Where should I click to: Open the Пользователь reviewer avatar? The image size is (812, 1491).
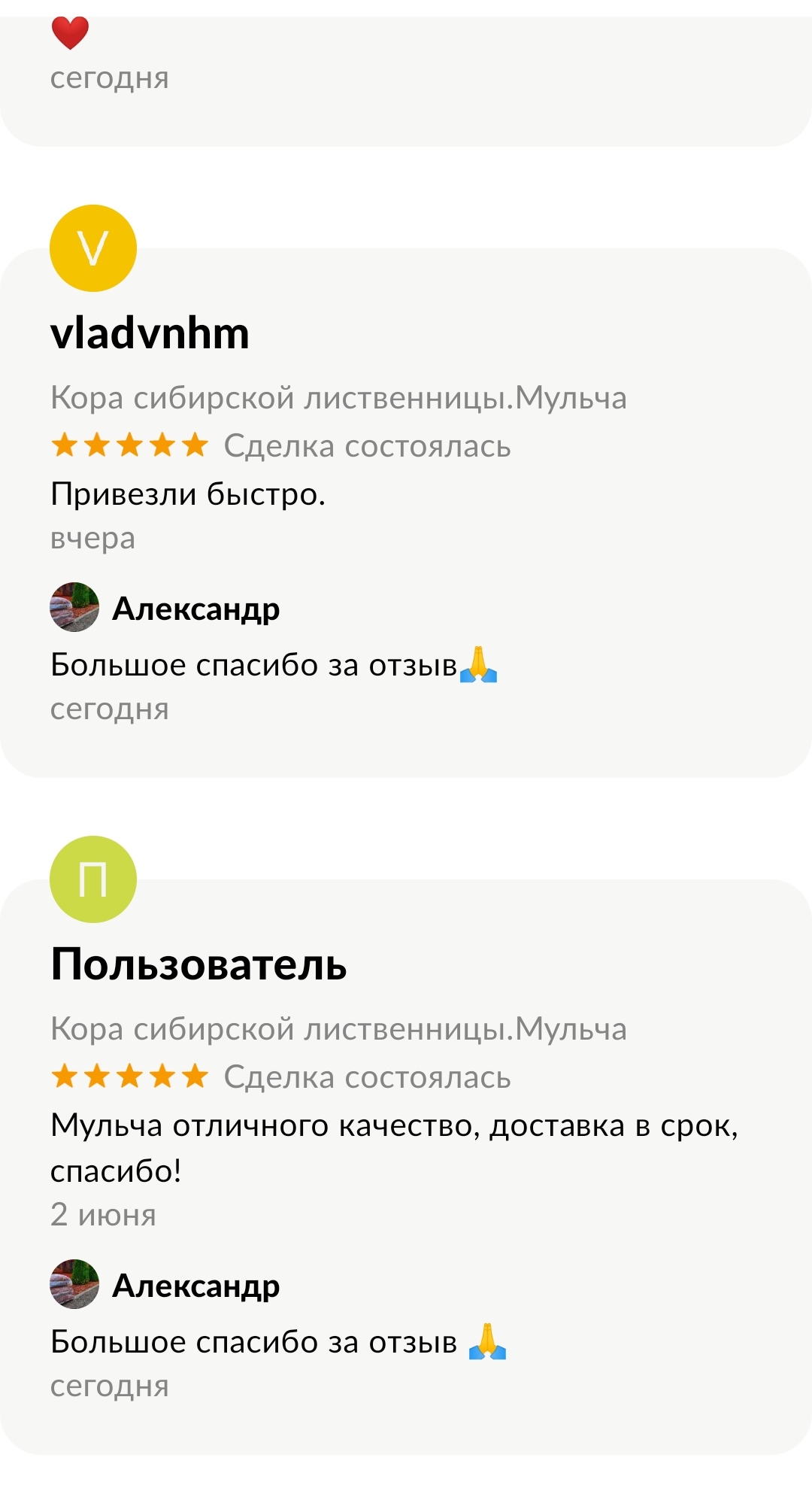point(93,879)
